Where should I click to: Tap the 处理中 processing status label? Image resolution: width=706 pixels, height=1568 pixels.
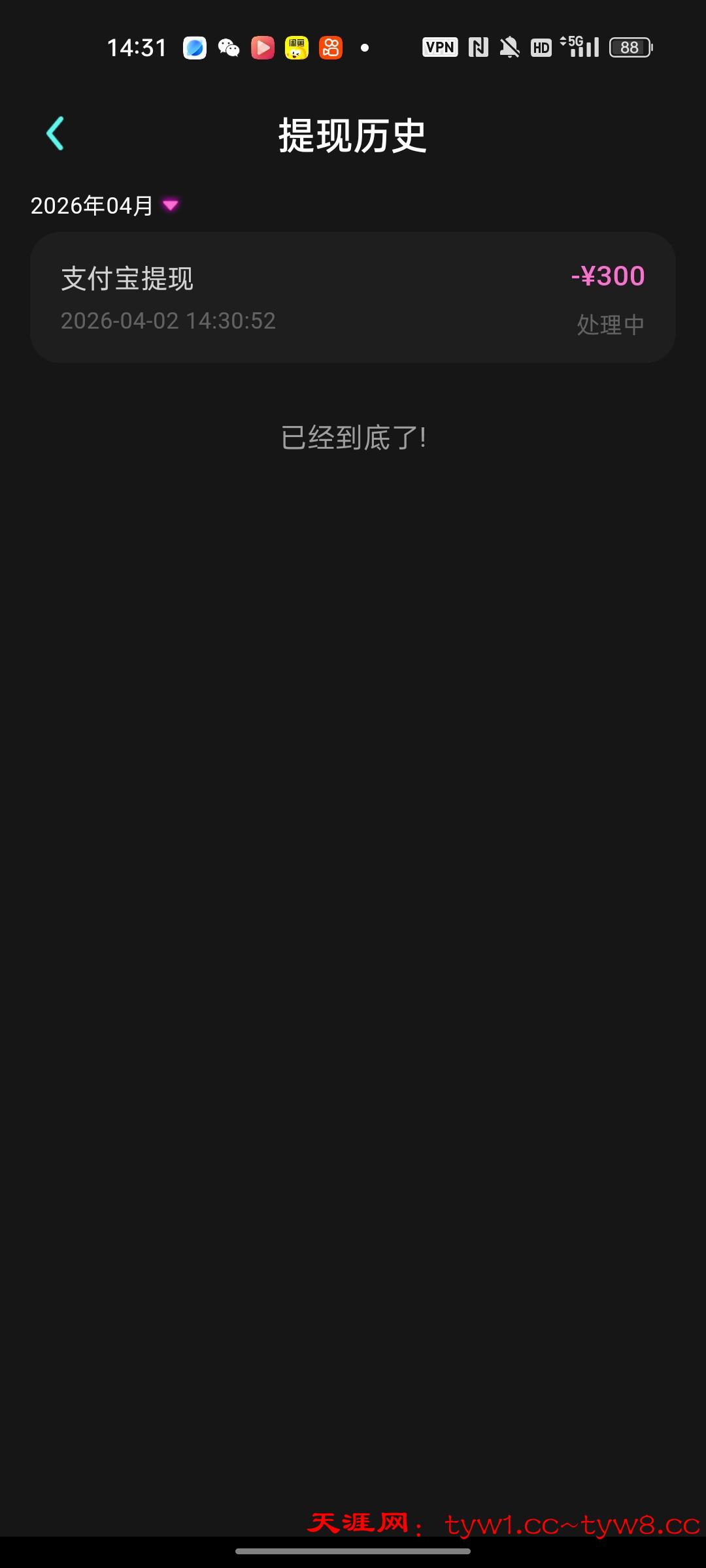click(x=609, y=323)
